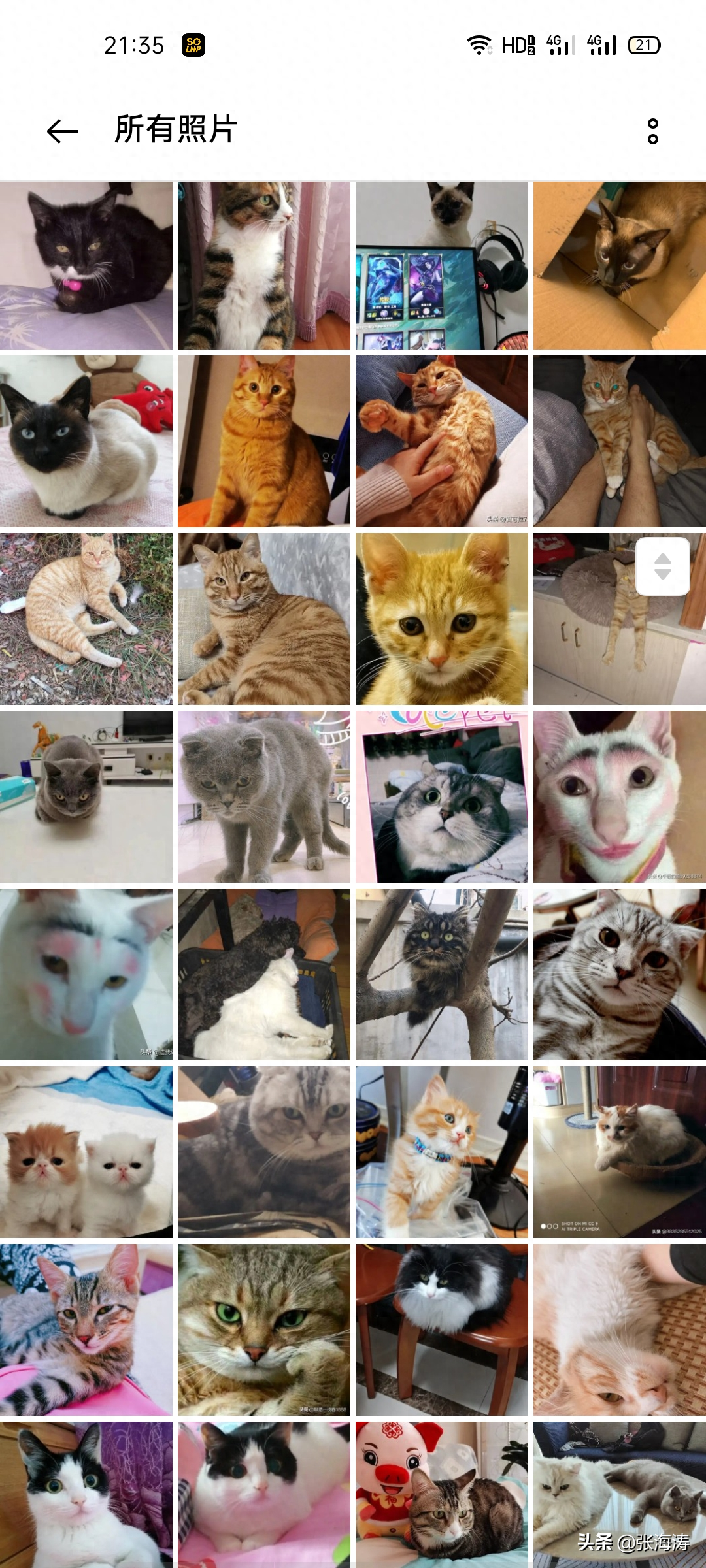View the Siamese cat in cardboard box
706x1568 pixels.
[x=619, y=265]
